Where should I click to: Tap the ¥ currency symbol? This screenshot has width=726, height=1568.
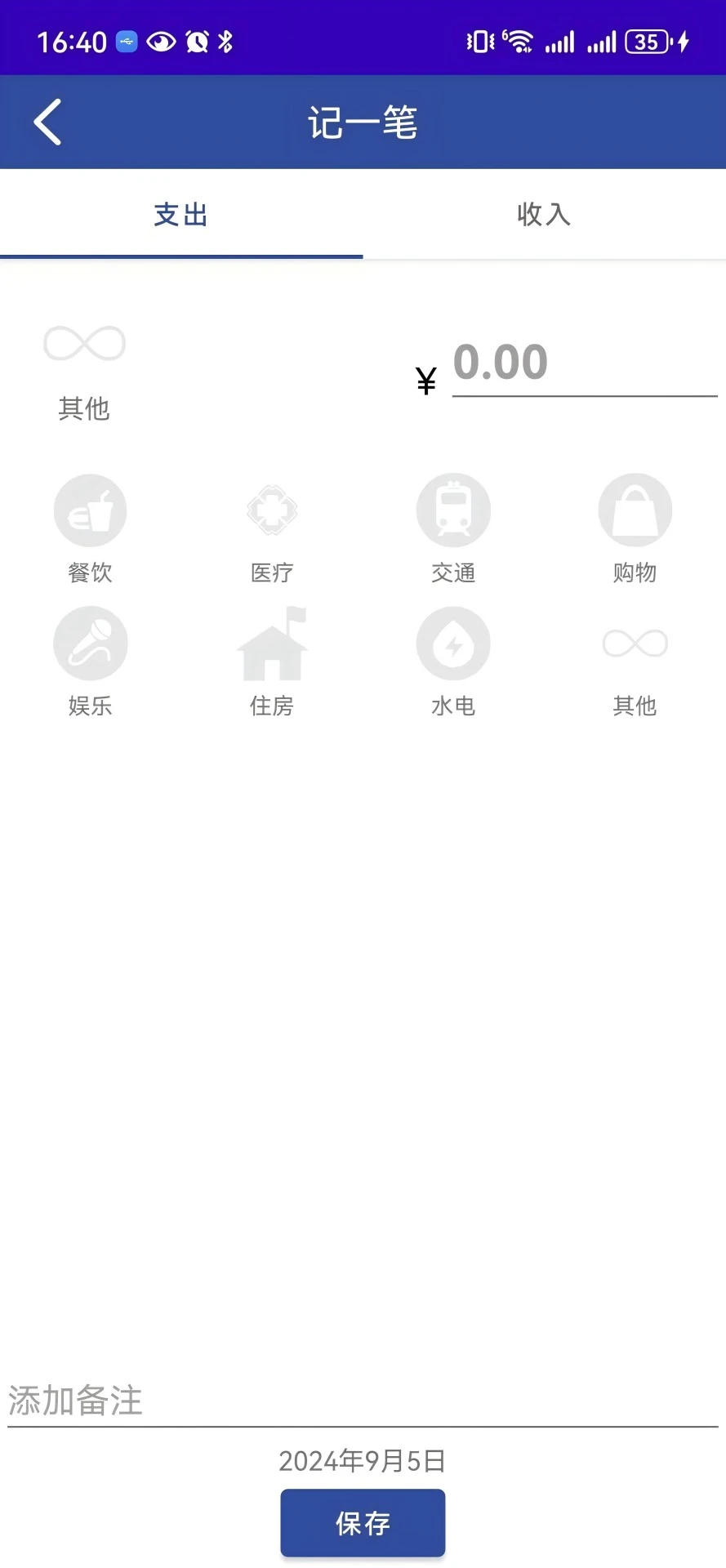(425, 378)
